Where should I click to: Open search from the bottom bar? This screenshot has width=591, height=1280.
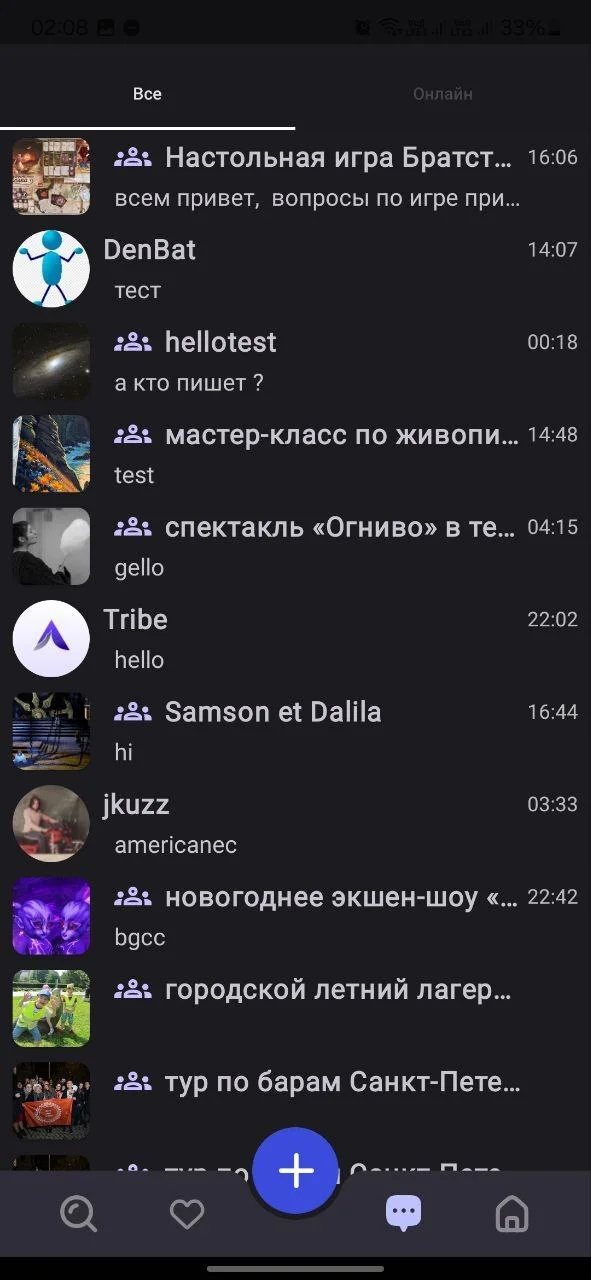(x=78, y=1214)
